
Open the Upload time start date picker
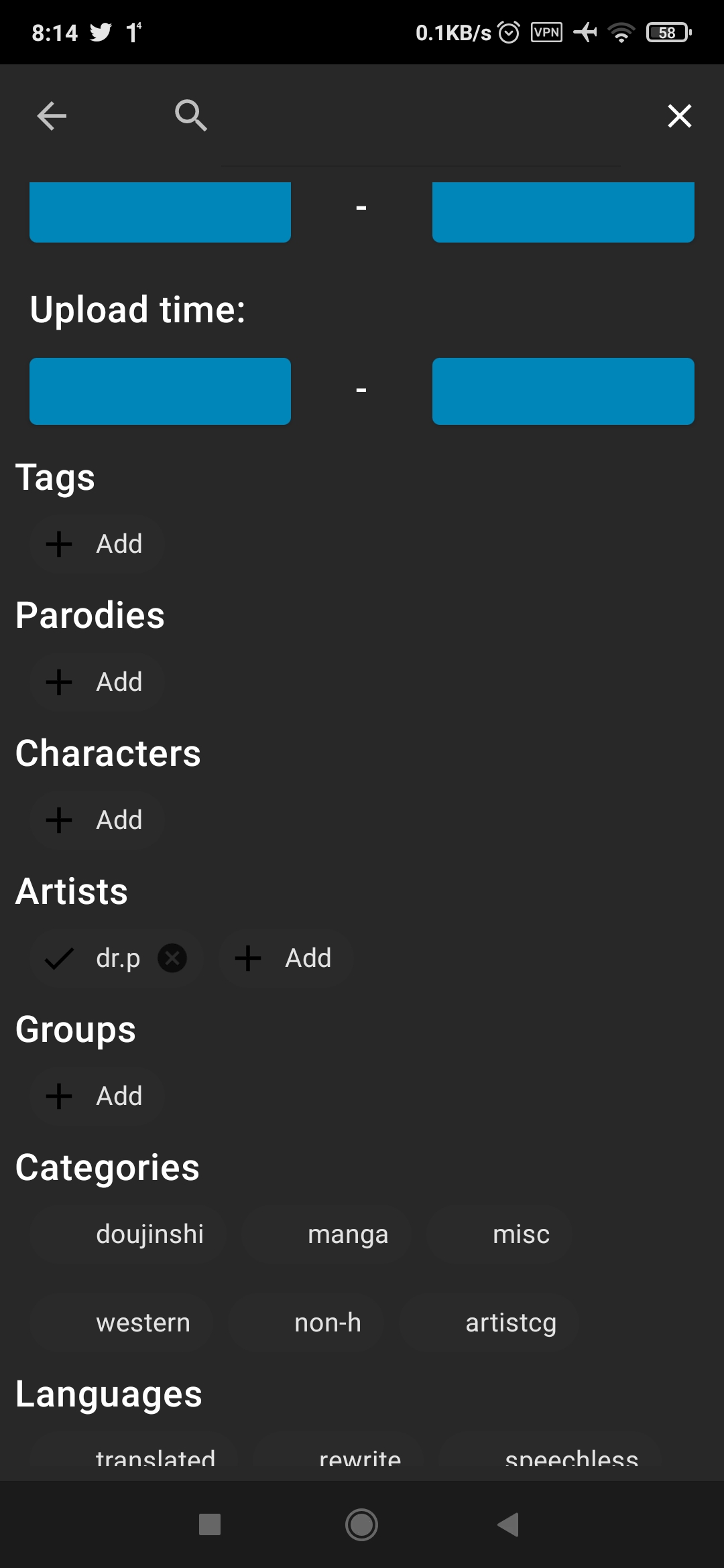[x=160, y=391]
